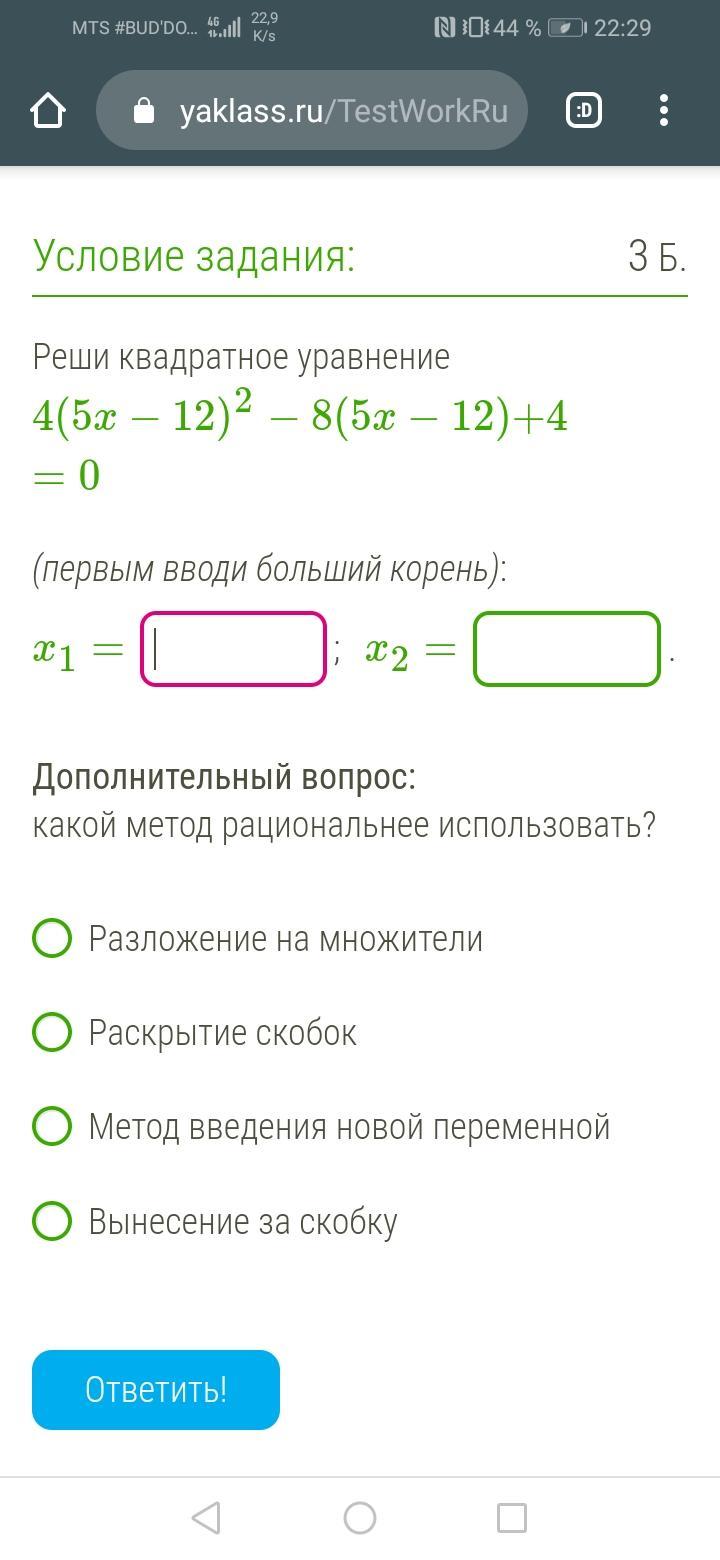Submit with the 'Ответить!' button
Viewport: 720px width, 1560px height.
coord(156,1390)
